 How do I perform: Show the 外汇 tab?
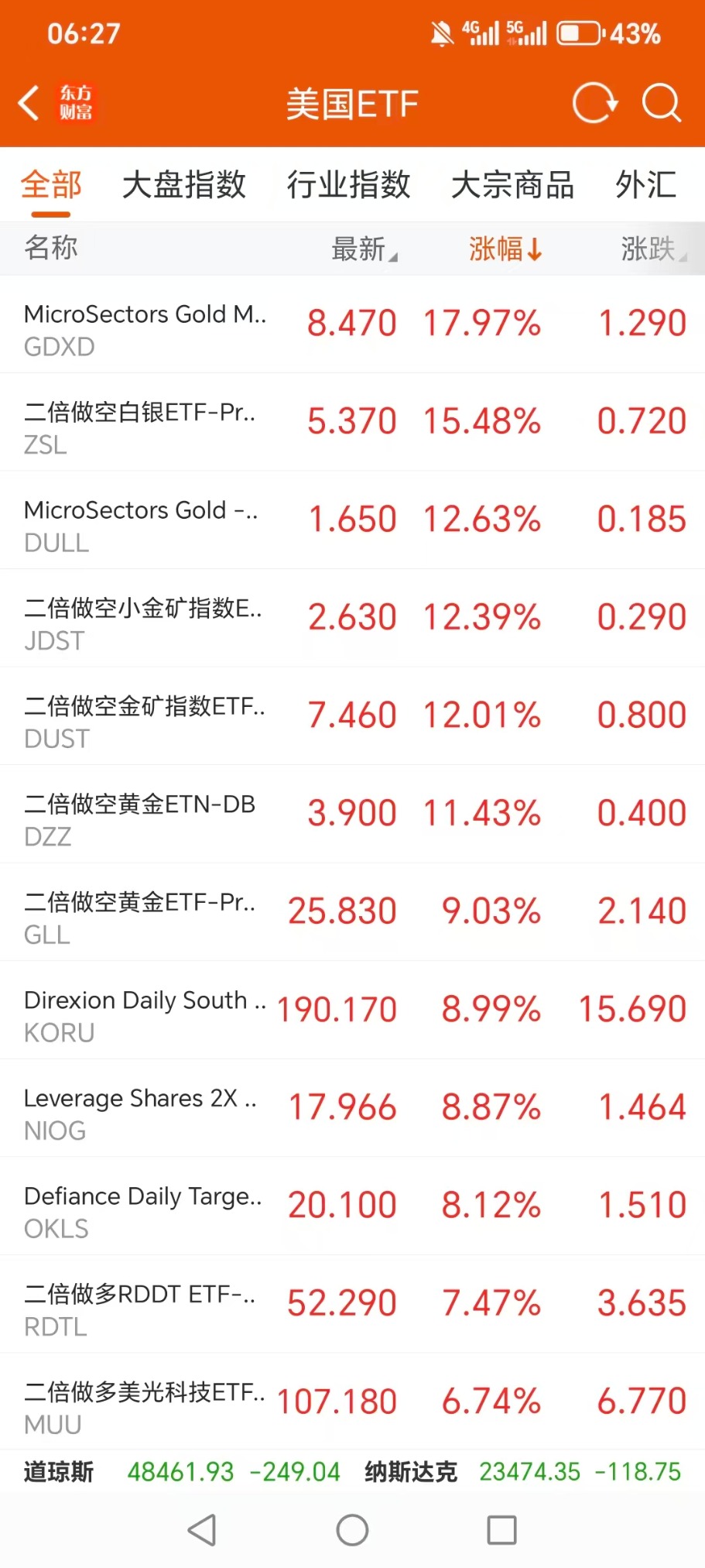tap(646, 185)
